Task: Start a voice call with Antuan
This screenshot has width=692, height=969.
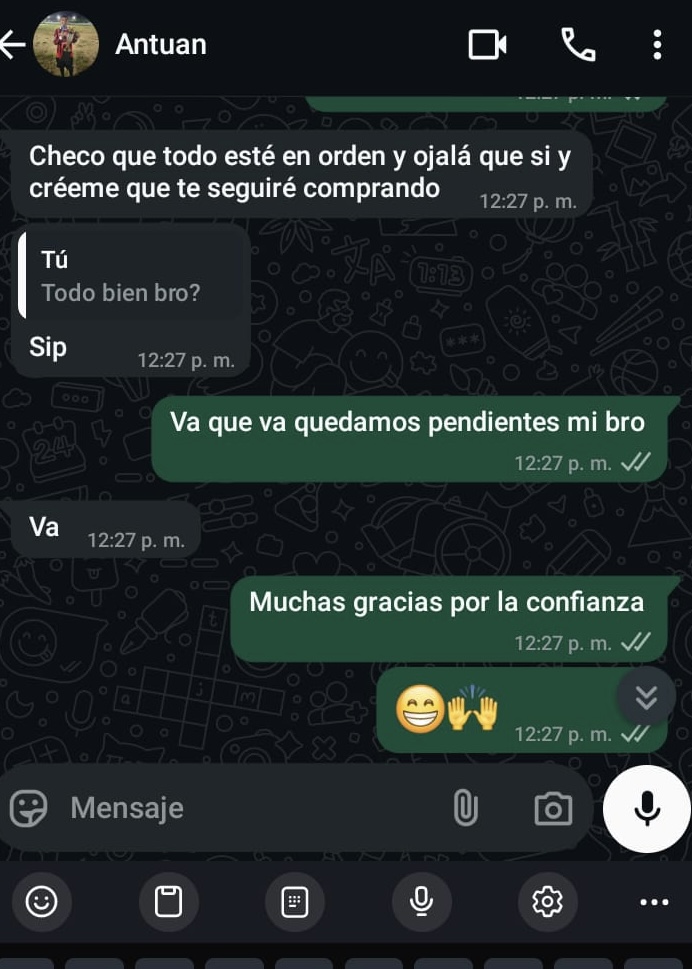Action: (x=577, y=45)
